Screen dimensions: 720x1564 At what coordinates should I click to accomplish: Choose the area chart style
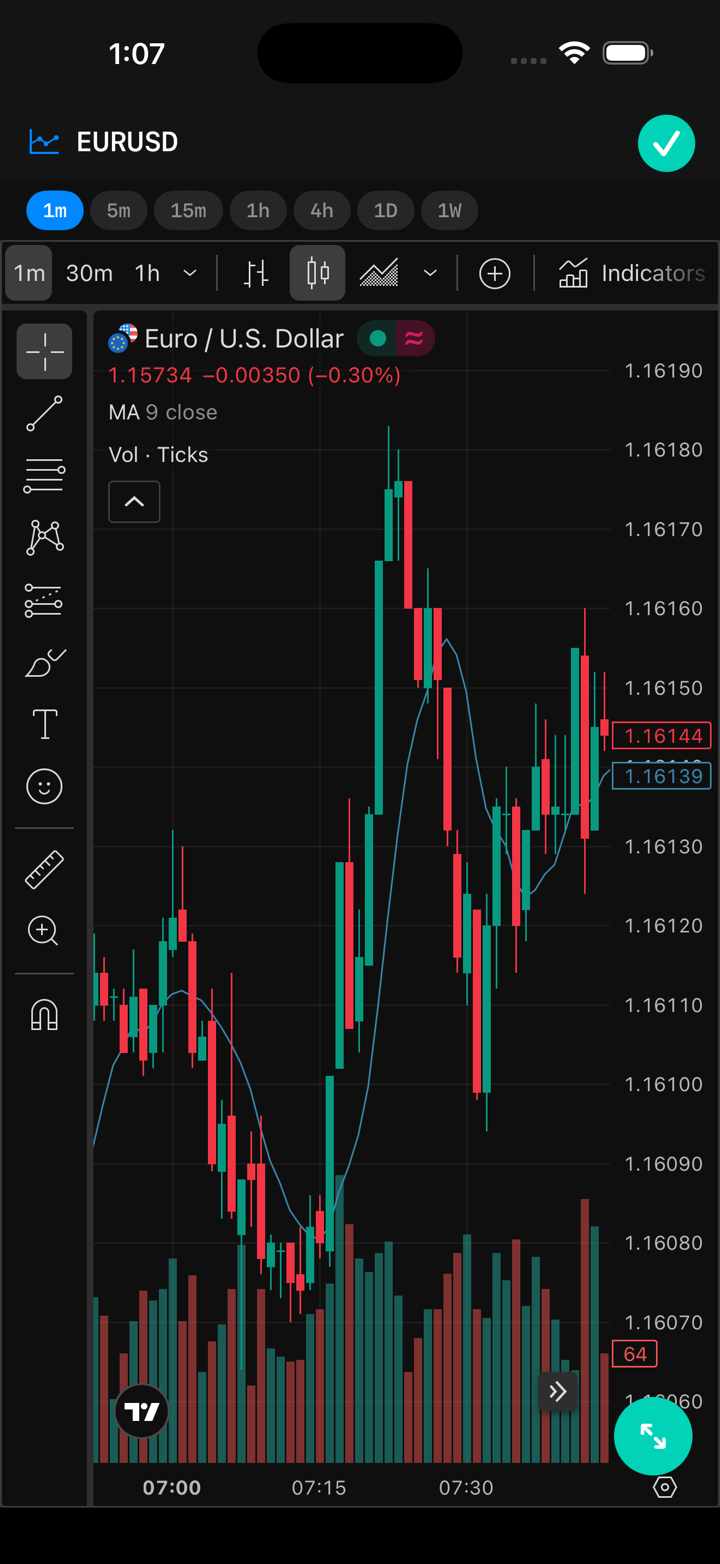pos(379,273)
